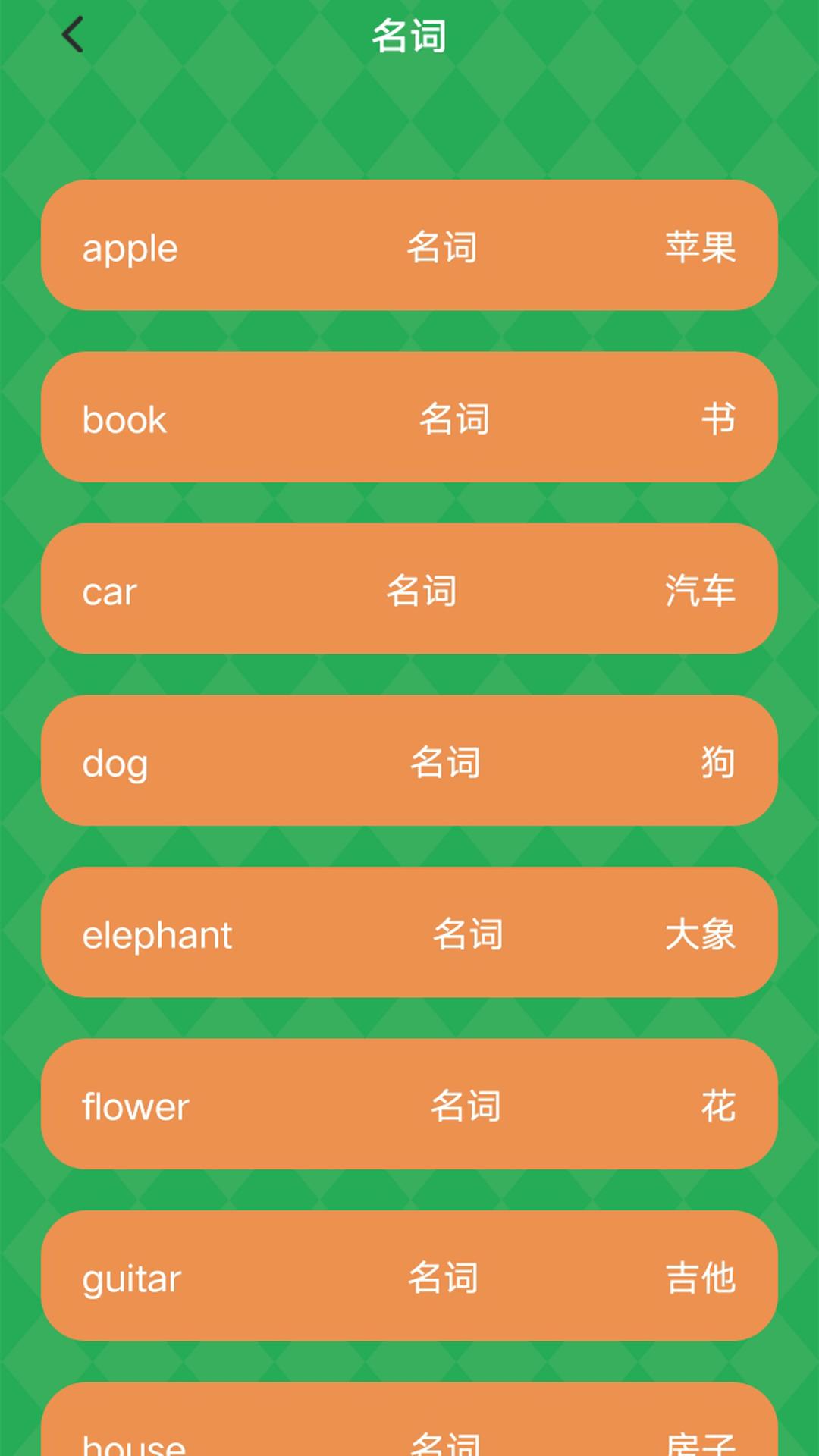Click the 苹果 translation text
This screenshot has height=1456, width=819.
701,247
